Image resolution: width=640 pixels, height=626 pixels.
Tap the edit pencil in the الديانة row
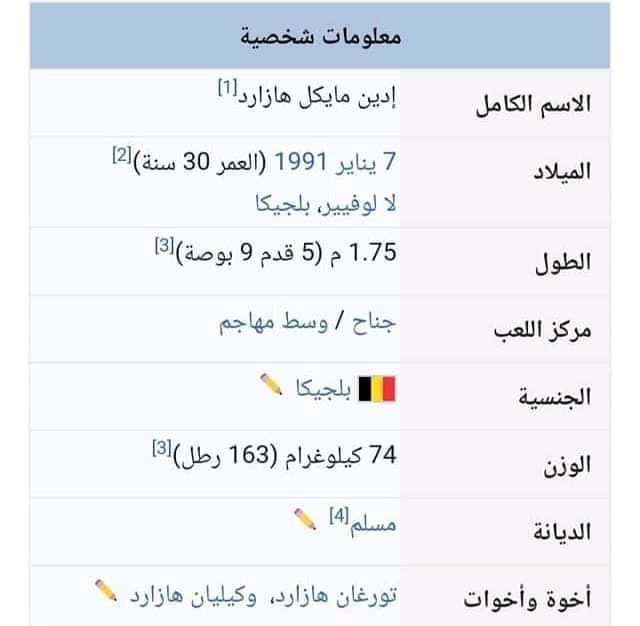pyautogui.click(x=305, y=518)
